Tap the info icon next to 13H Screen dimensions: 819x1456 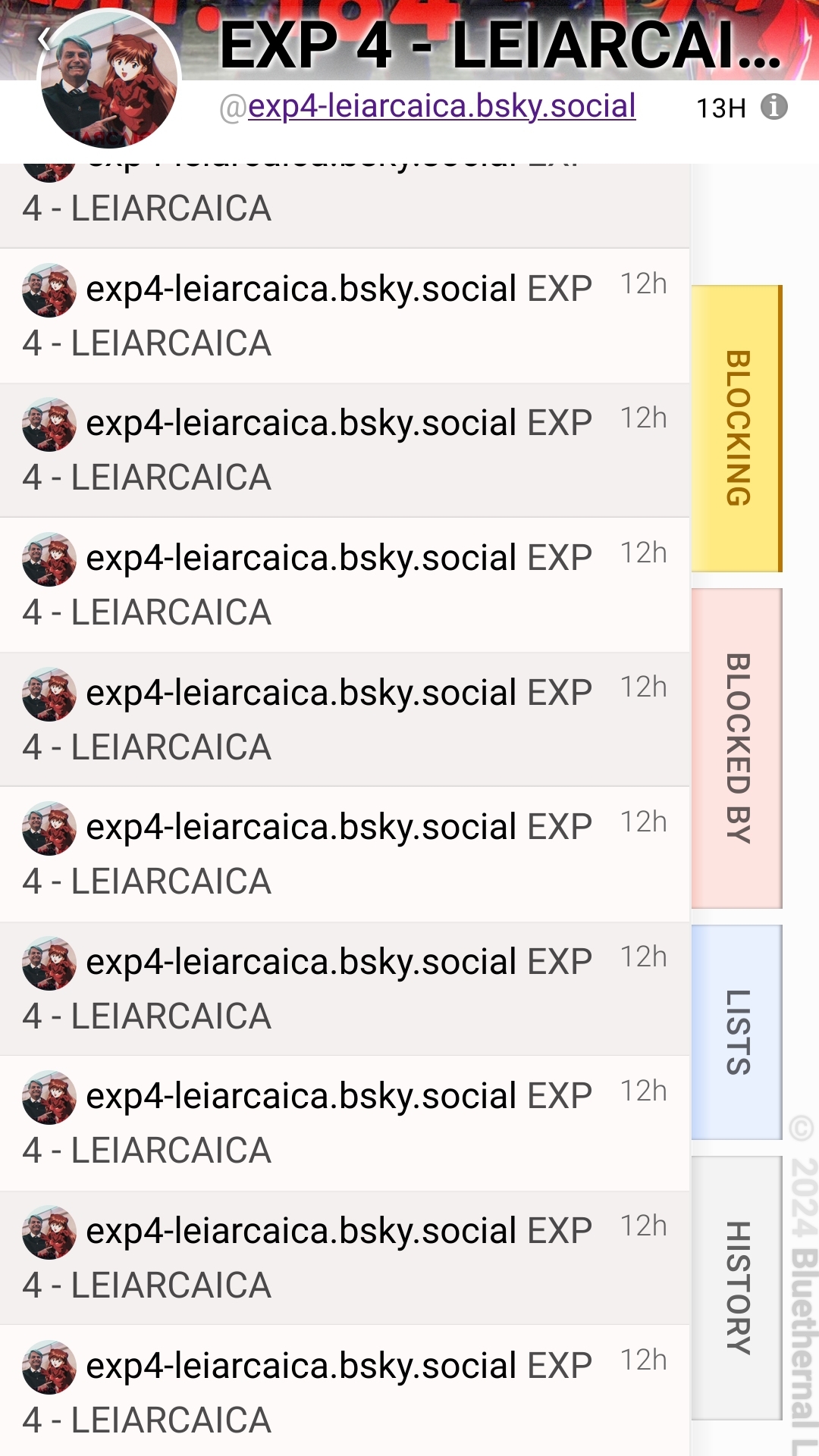pyautogui.click(x=773, y=107)
